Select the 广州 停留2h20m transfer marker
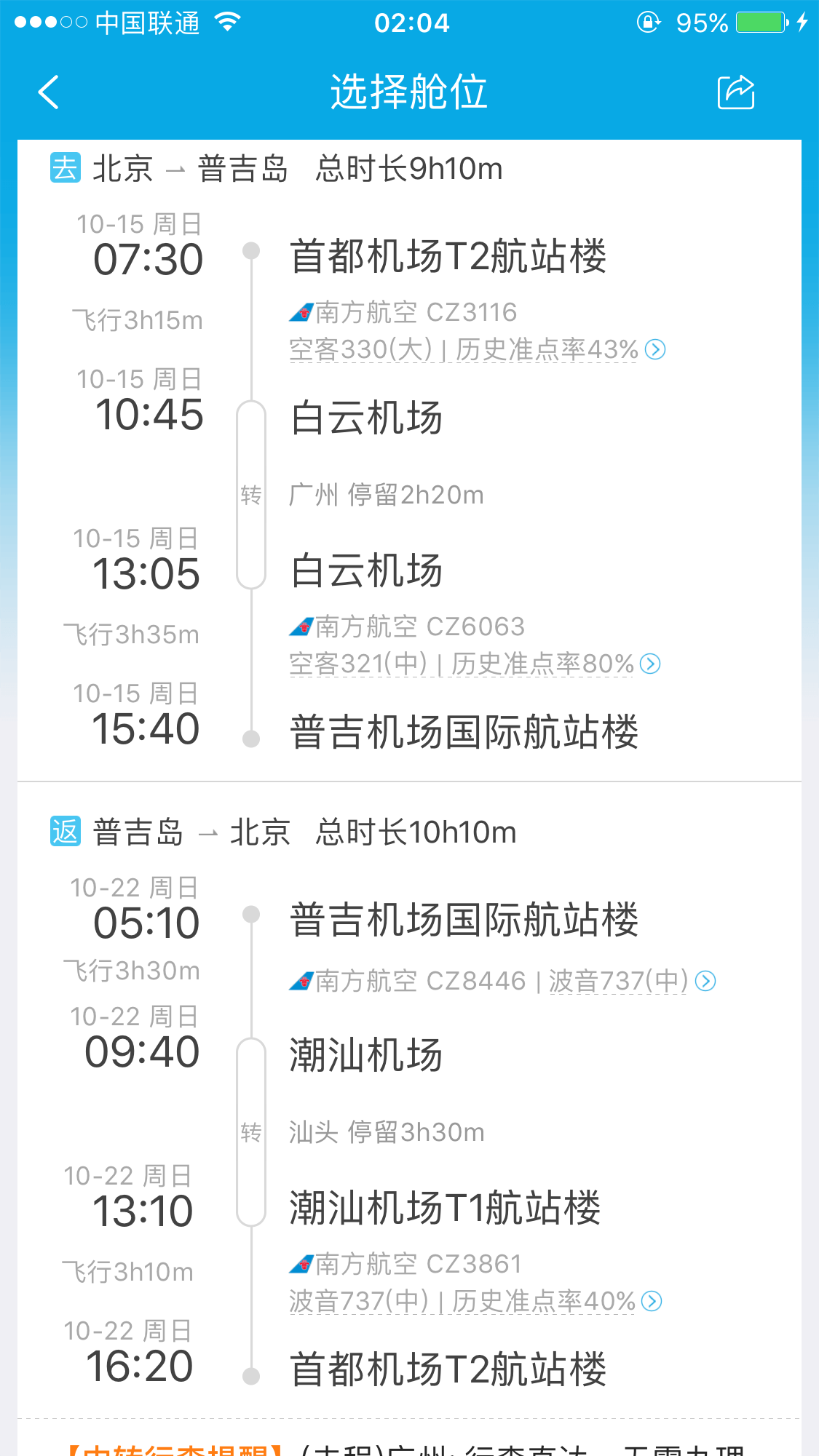The width and height of the screenshot is (819, 1456). [386, 495]
